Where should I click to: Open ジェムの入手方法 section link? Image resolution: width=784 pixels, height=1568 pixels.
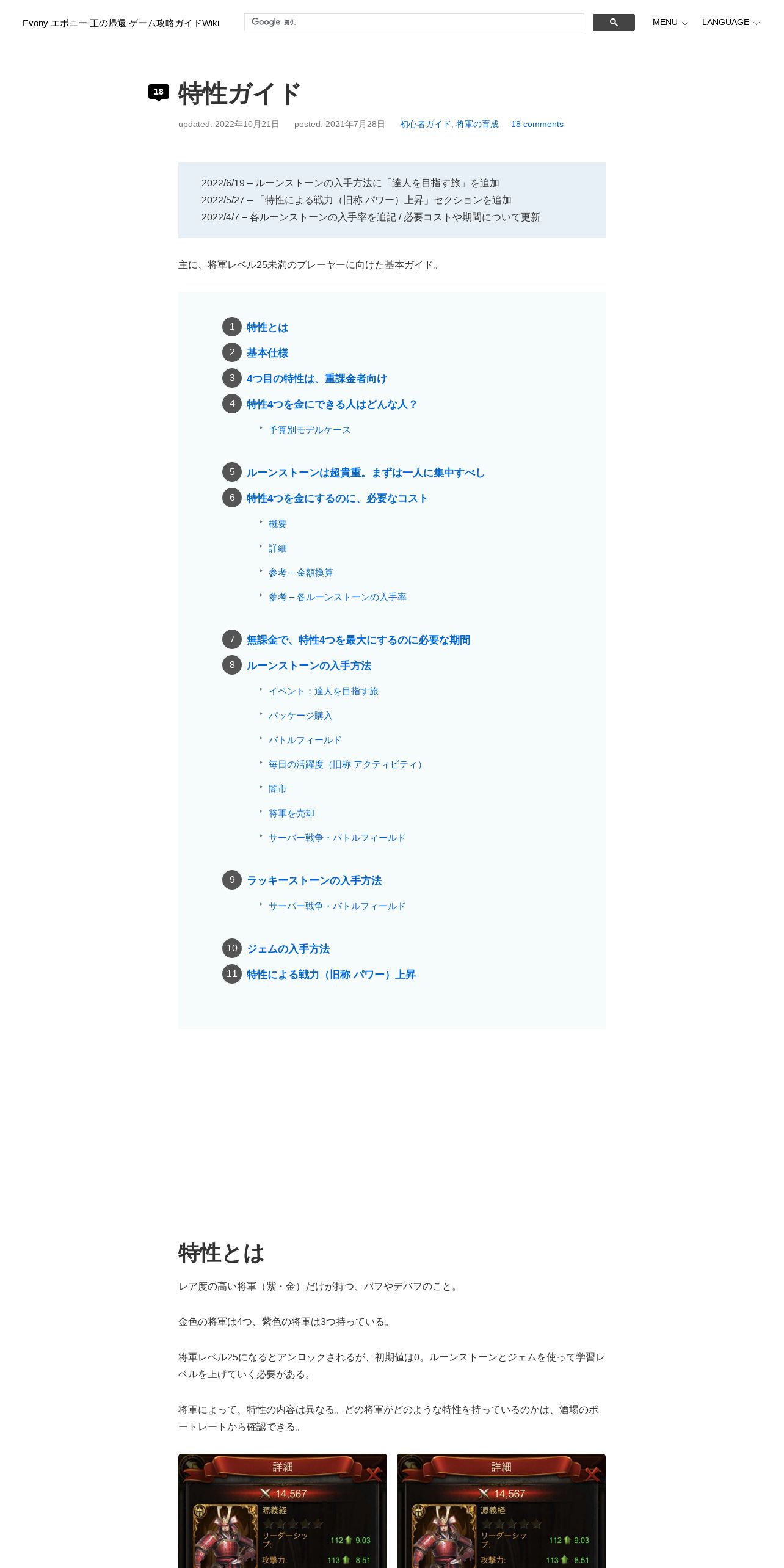coord(288,949)
